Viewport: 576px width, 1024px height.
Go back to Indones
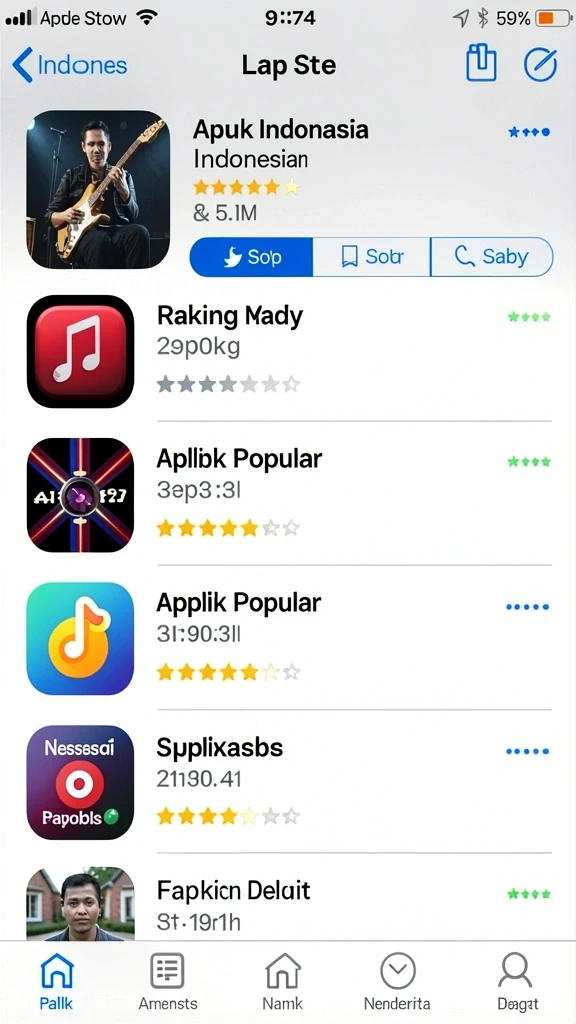[69, 65]
